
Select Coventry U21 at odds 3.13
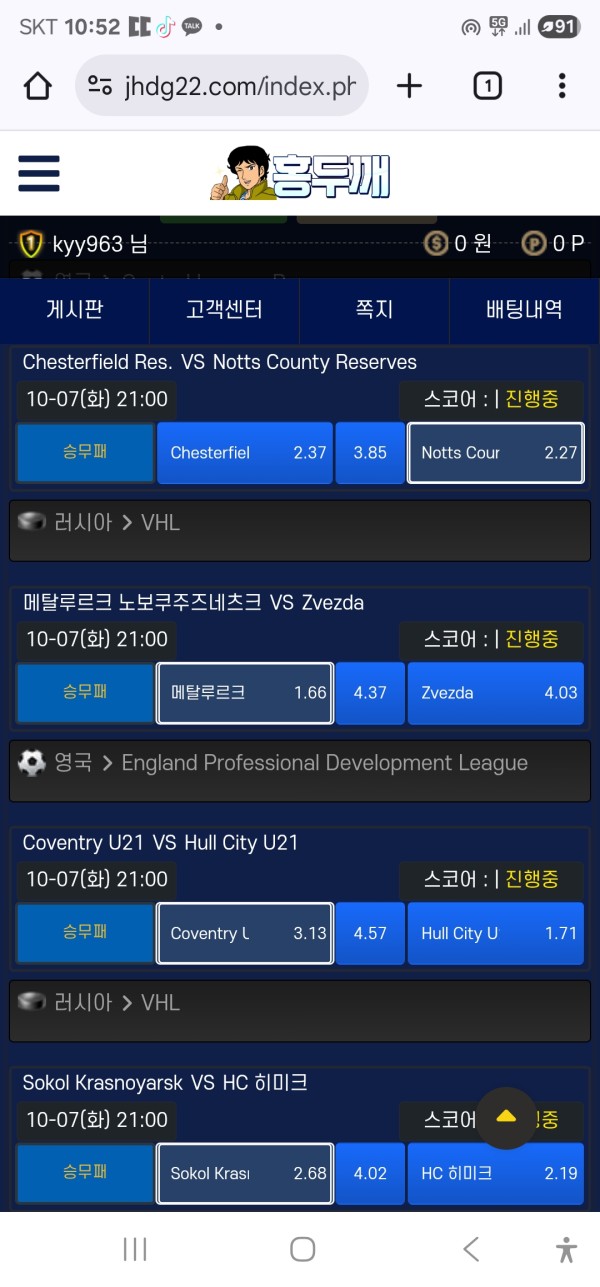click(x=245, y=933)
